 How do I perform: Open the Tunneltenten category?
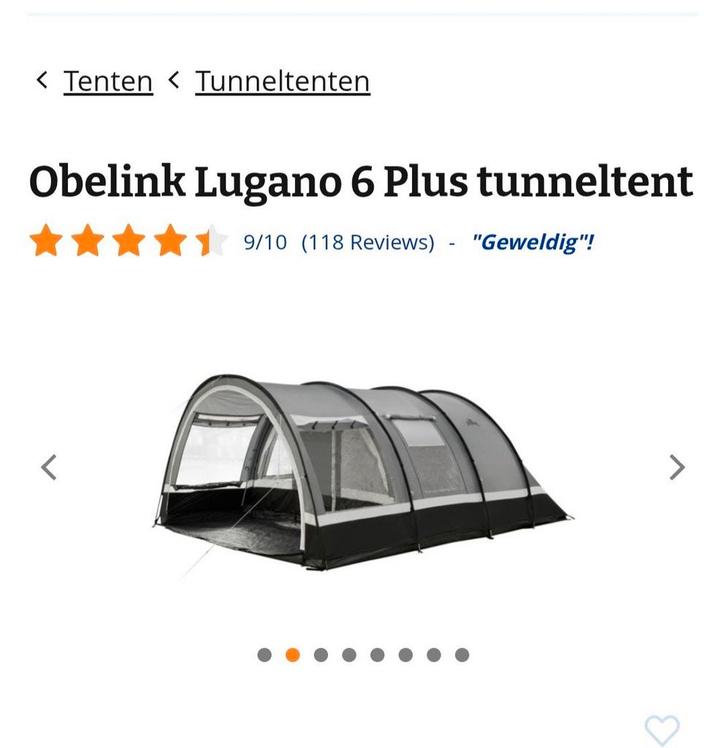[x=281, y=81]
